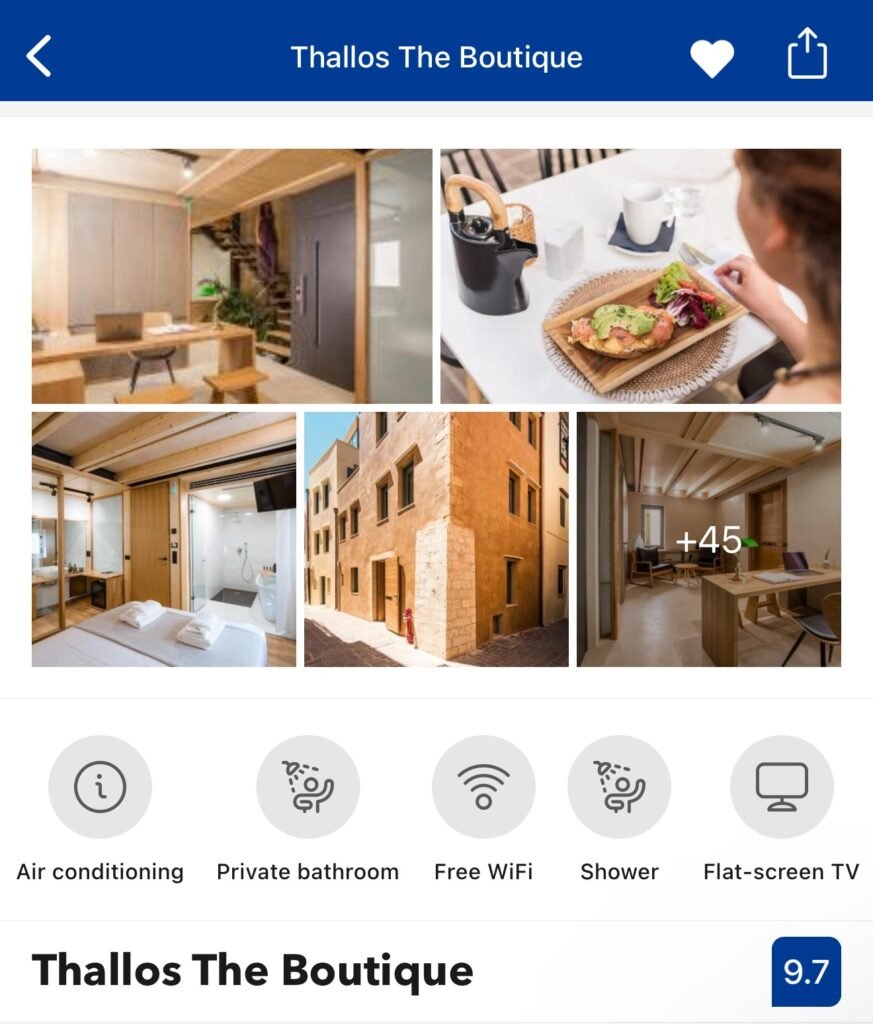Save Thallos The Boutique with the heart
The width and height of the screenshot is (873, 1024).
point(712,58)
